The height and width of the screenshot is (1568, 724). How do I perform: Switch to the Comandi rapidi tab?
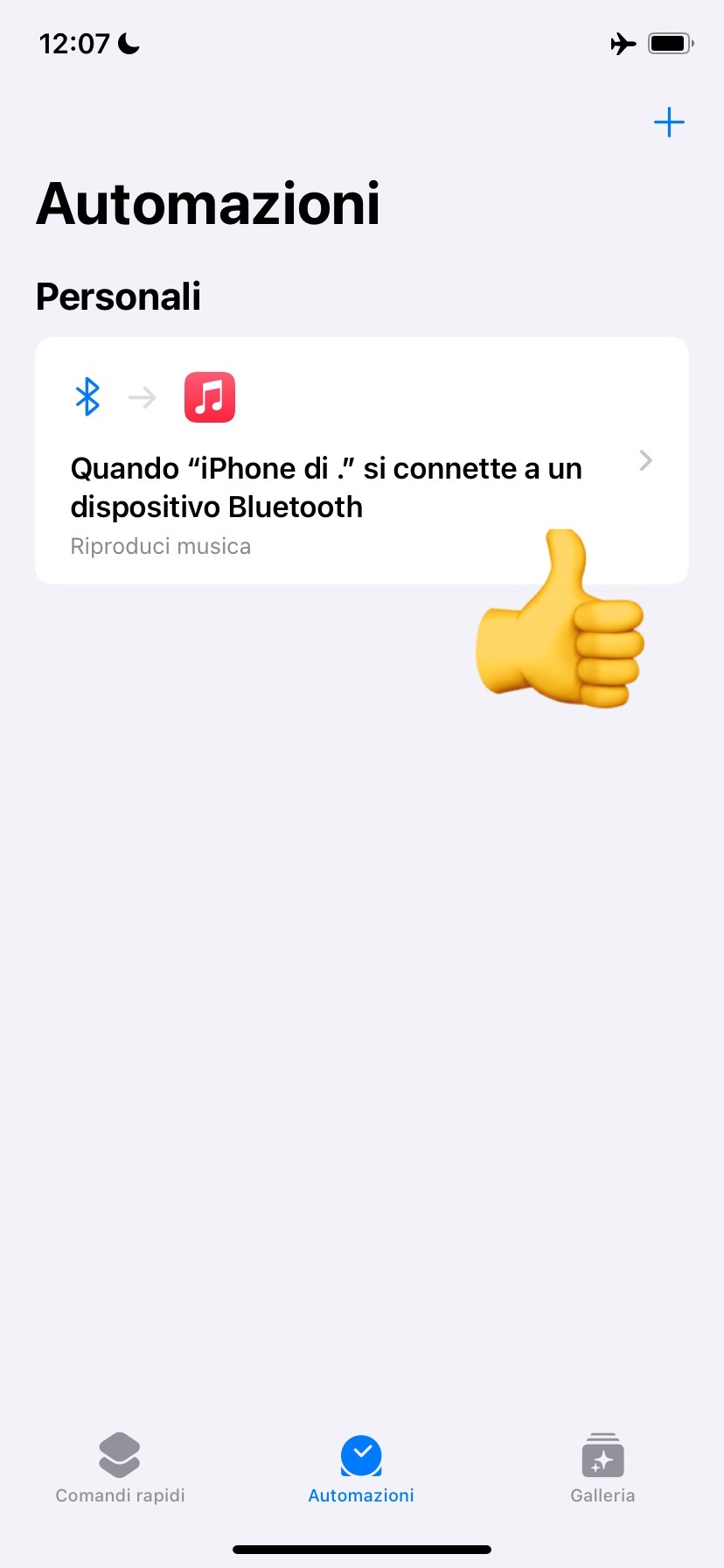(x=120, y=1468)
